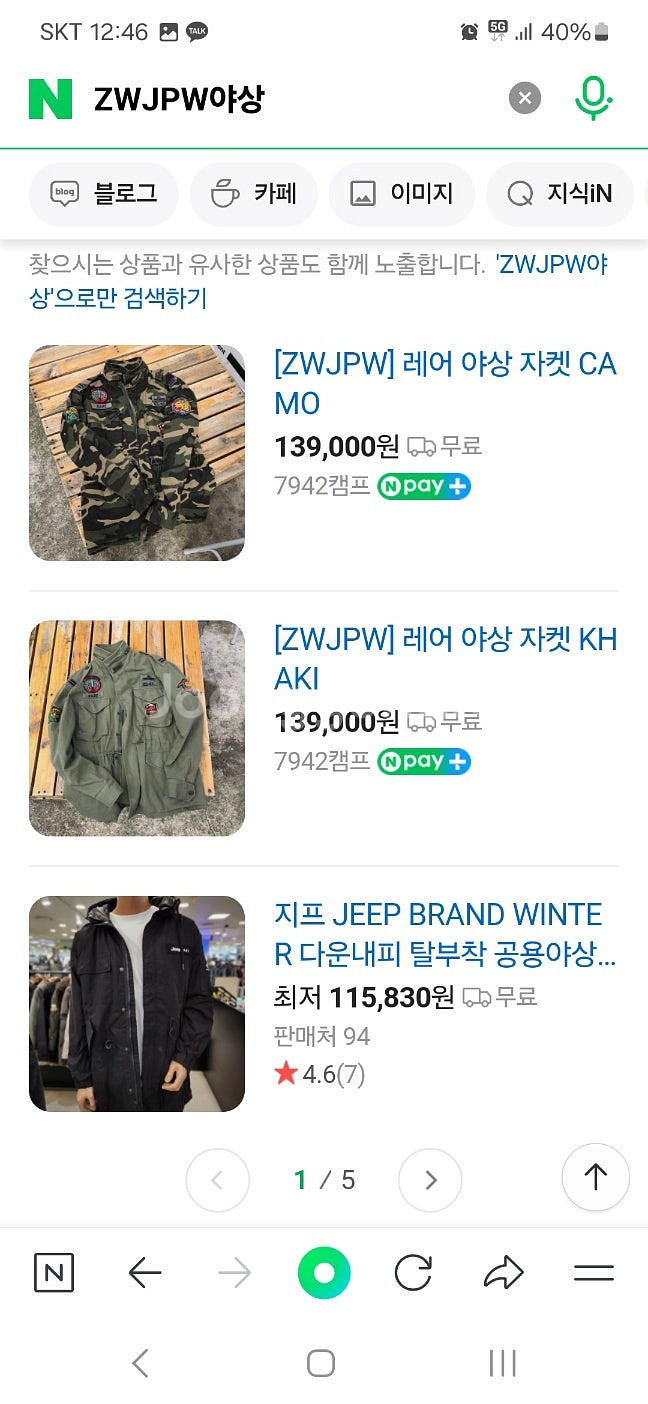Tap the Naver N logo
The width and height of the screenshot is (648, 1404).
(x=51, y=99)
